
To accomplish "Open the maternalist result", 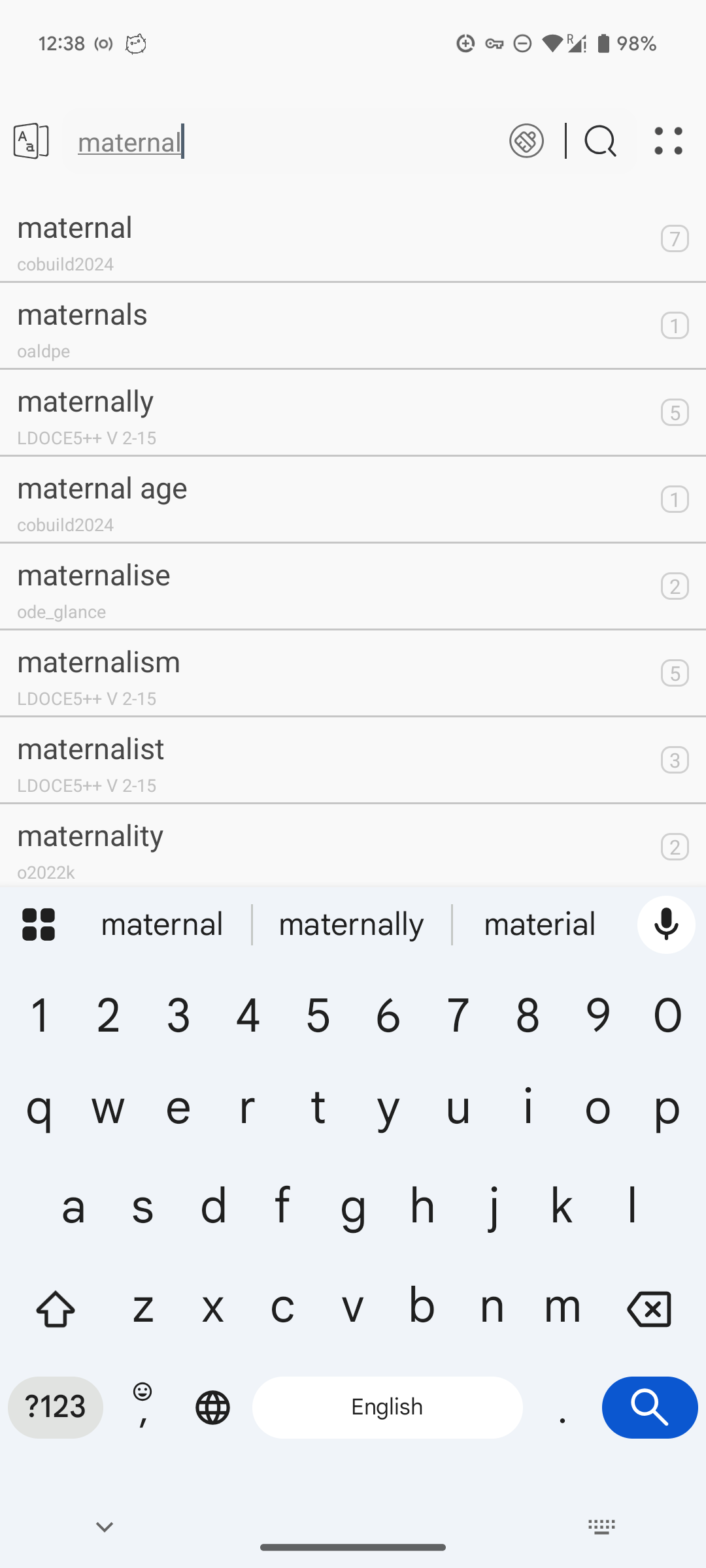I will (x=353, y=760).
